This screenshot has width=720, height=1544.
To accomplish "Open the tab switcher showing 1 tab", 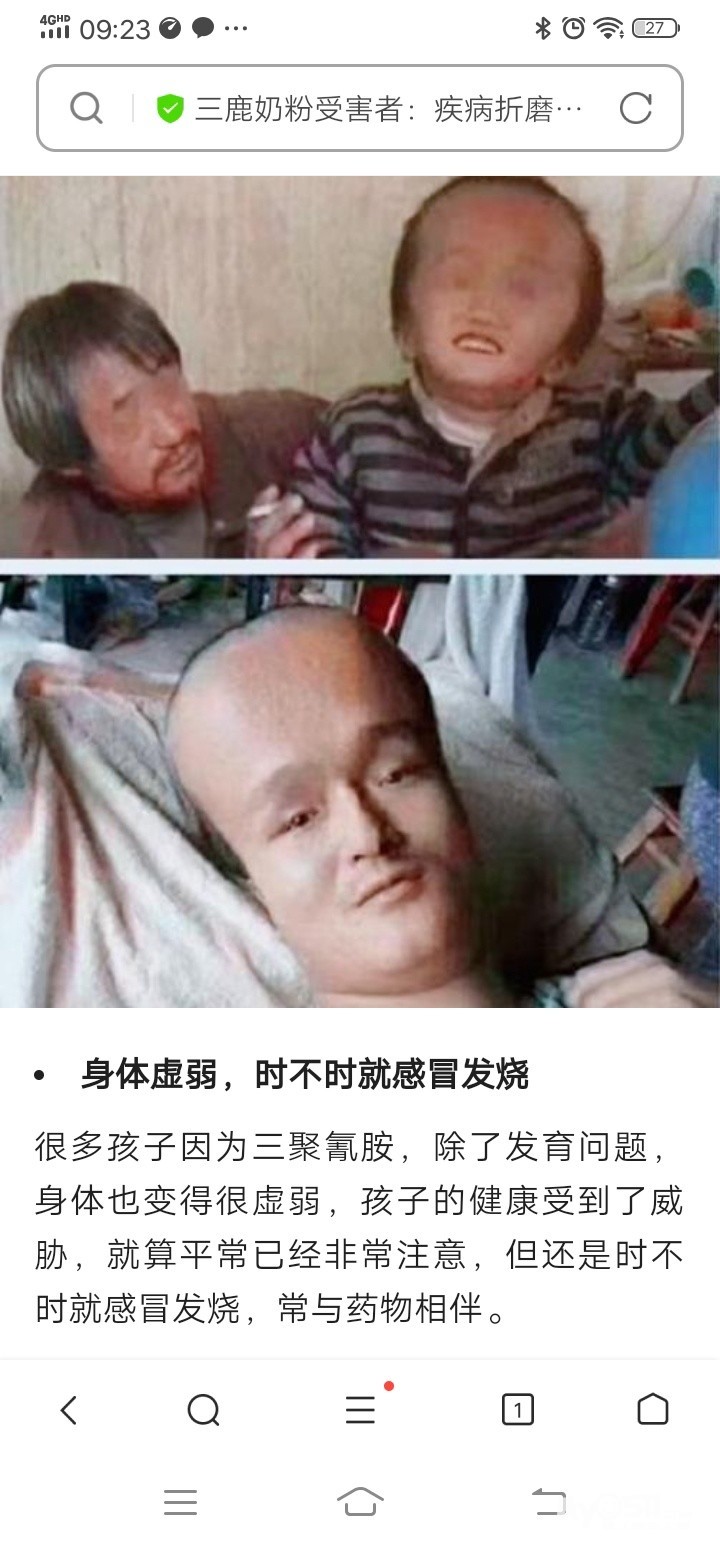I will pyautogui.click(x=517, y=1410).
